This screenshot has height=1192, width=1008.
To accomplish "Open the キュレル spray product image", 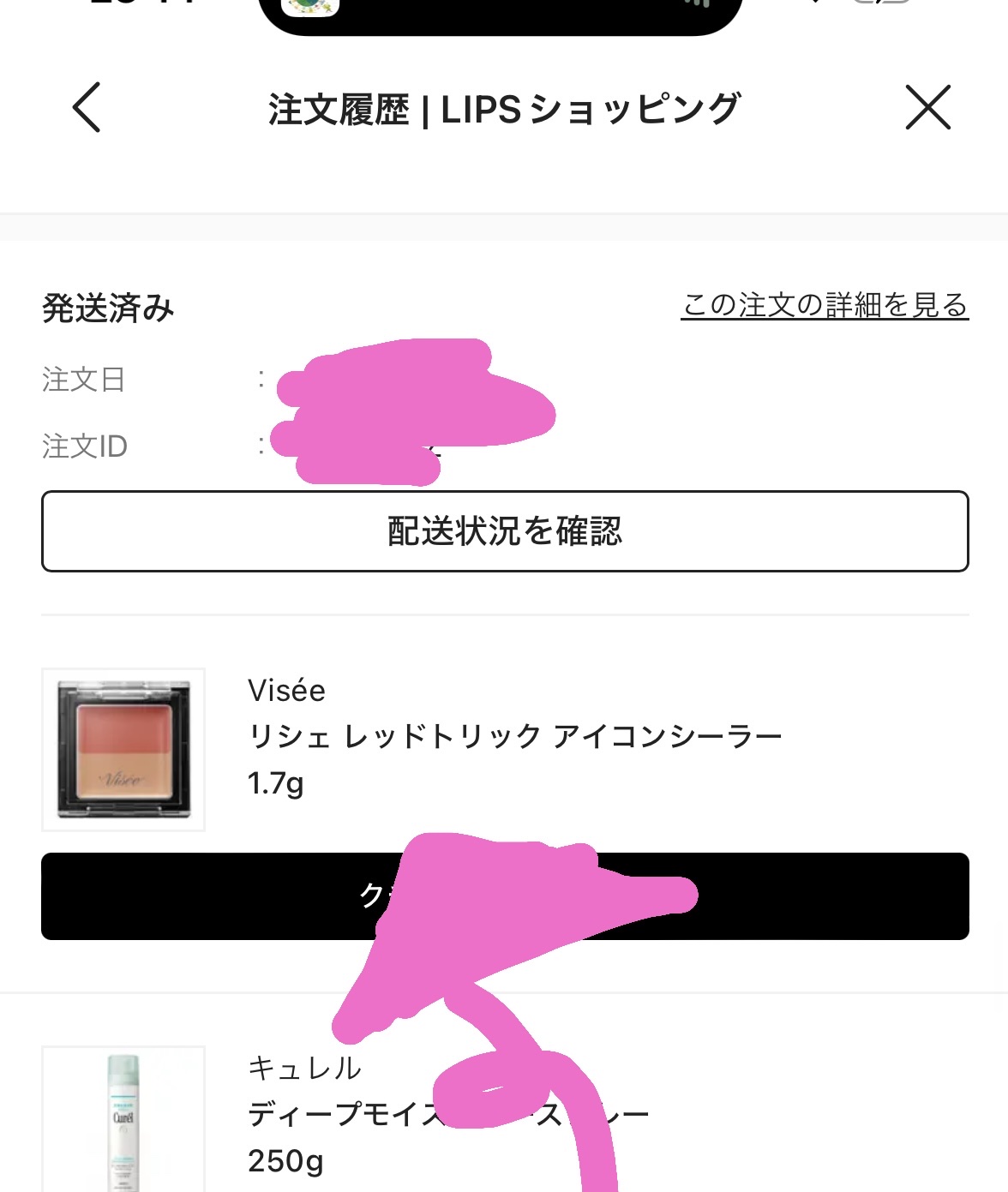I will (x=123, y=1118).
